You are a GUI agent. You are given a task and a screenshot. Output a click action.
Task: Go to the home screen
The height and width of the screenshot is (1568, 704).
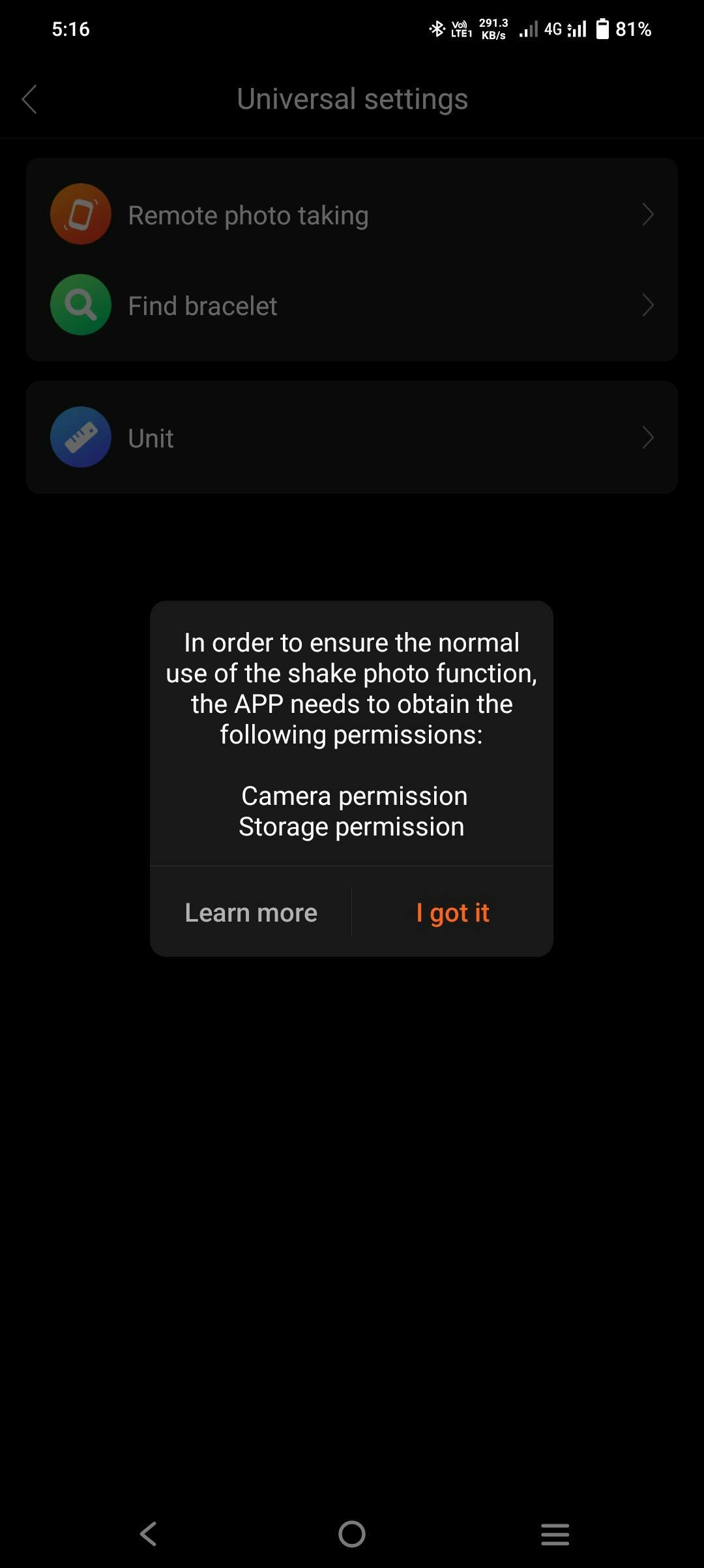[x=352, y=1534]
